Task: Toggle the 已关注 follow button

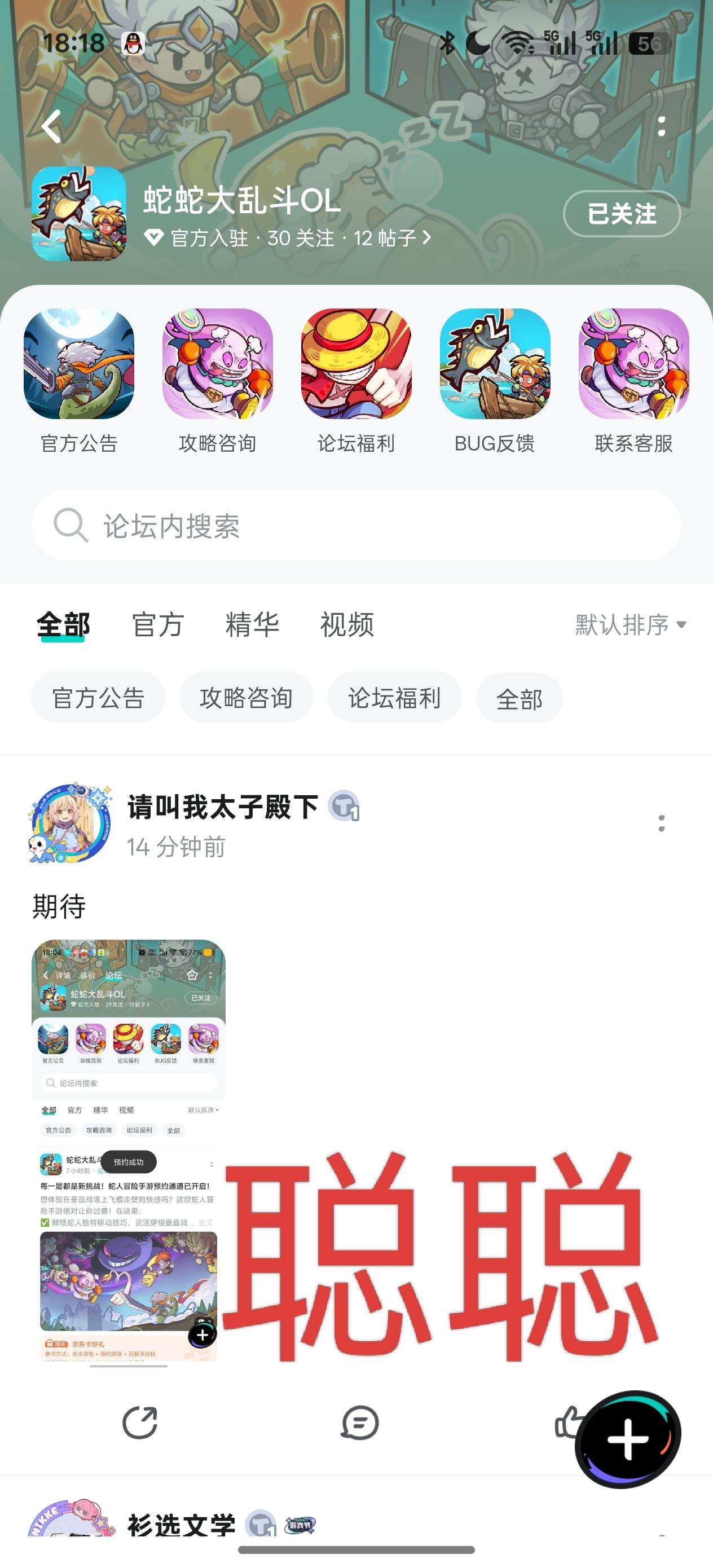Action: pyautogui.click(x=622, y=213)
